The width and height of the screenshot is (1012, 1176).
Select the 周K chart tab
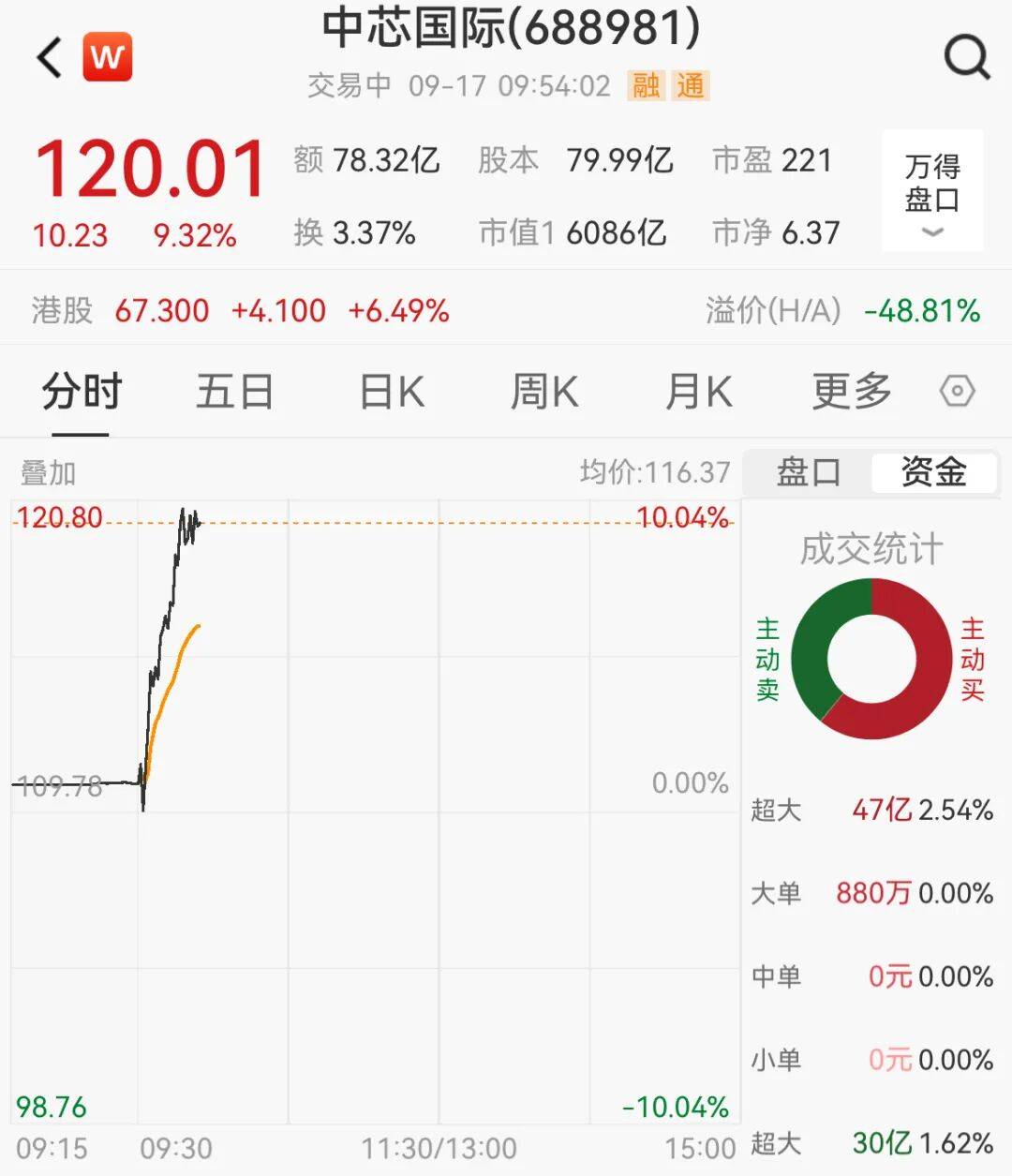(543, 392)
